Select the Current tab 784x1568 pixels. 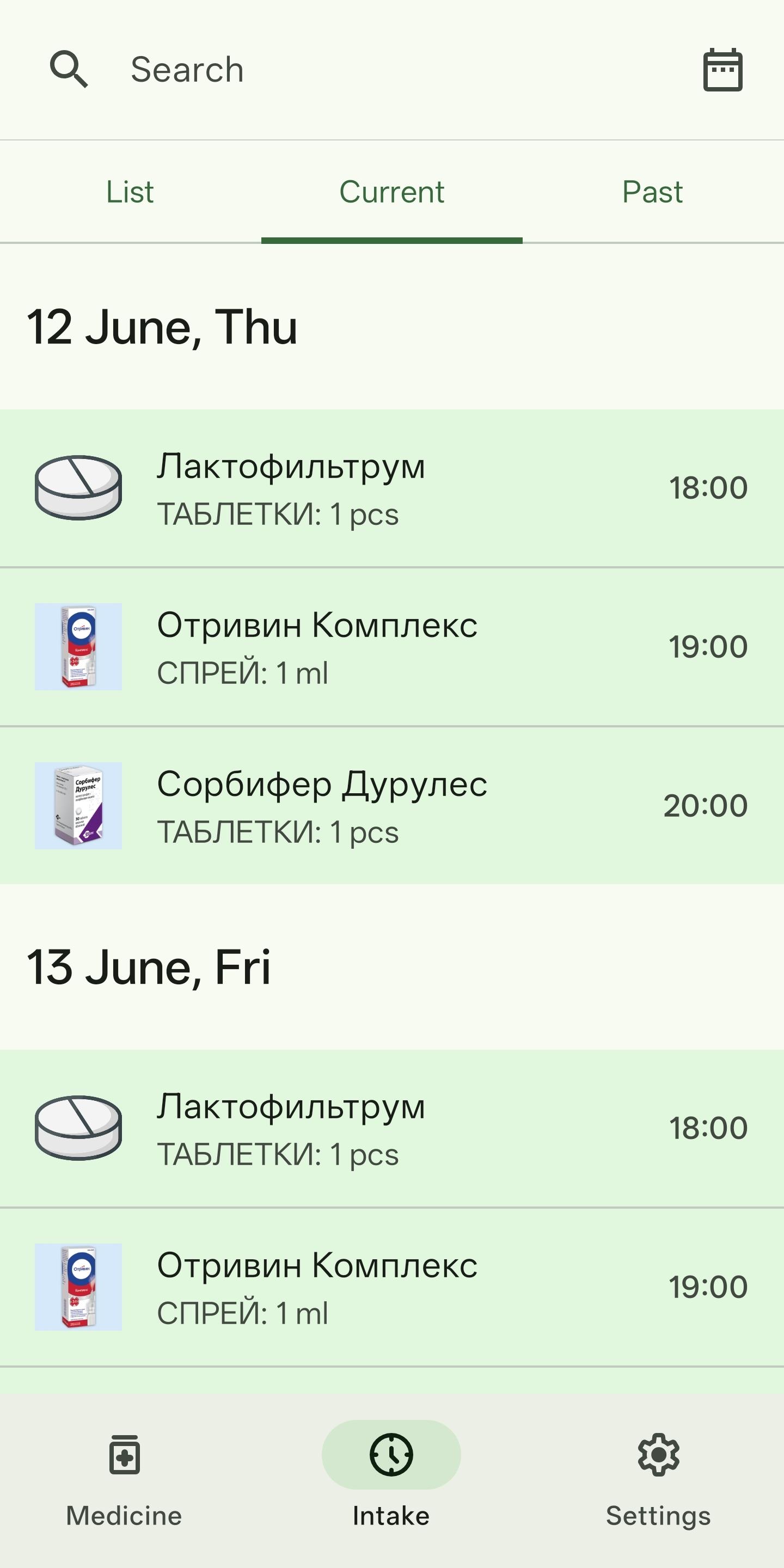pos(392,192)
